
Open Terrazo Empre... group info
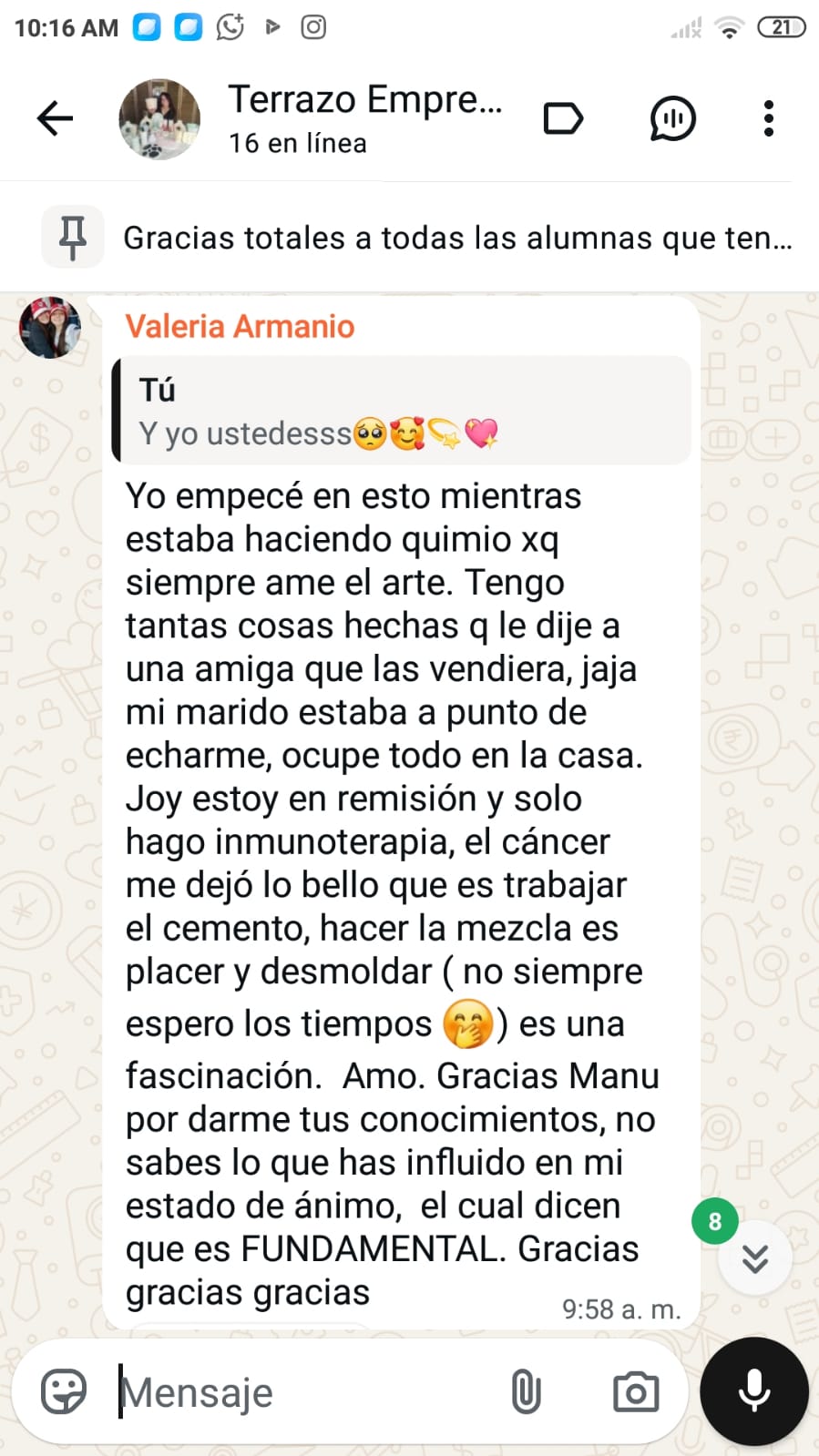click(x=364, y=118)
